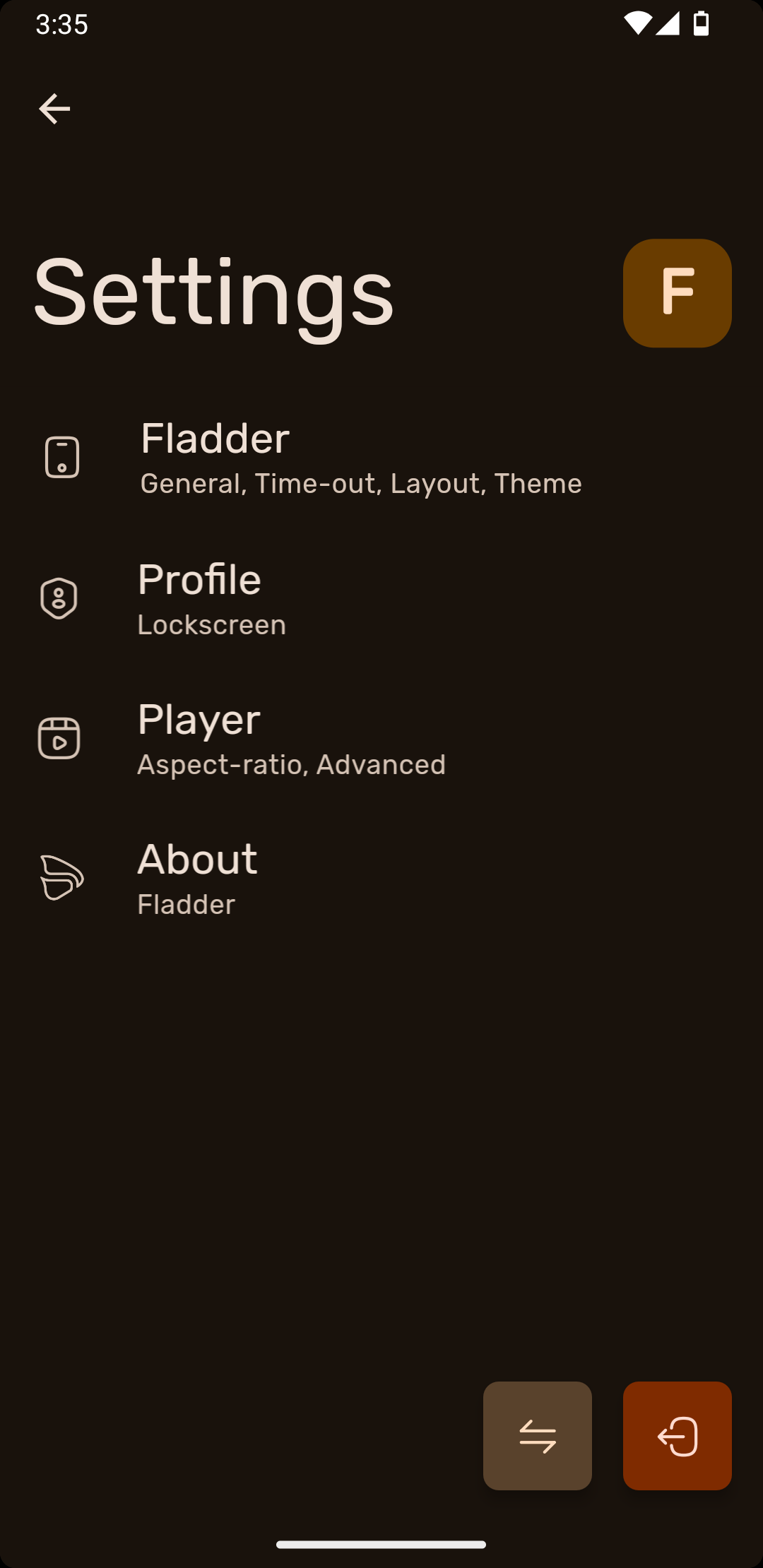Viewport: 763px width, 1568px height.
Task: Open Fladder general and theme settings
Action: (360, 458)
